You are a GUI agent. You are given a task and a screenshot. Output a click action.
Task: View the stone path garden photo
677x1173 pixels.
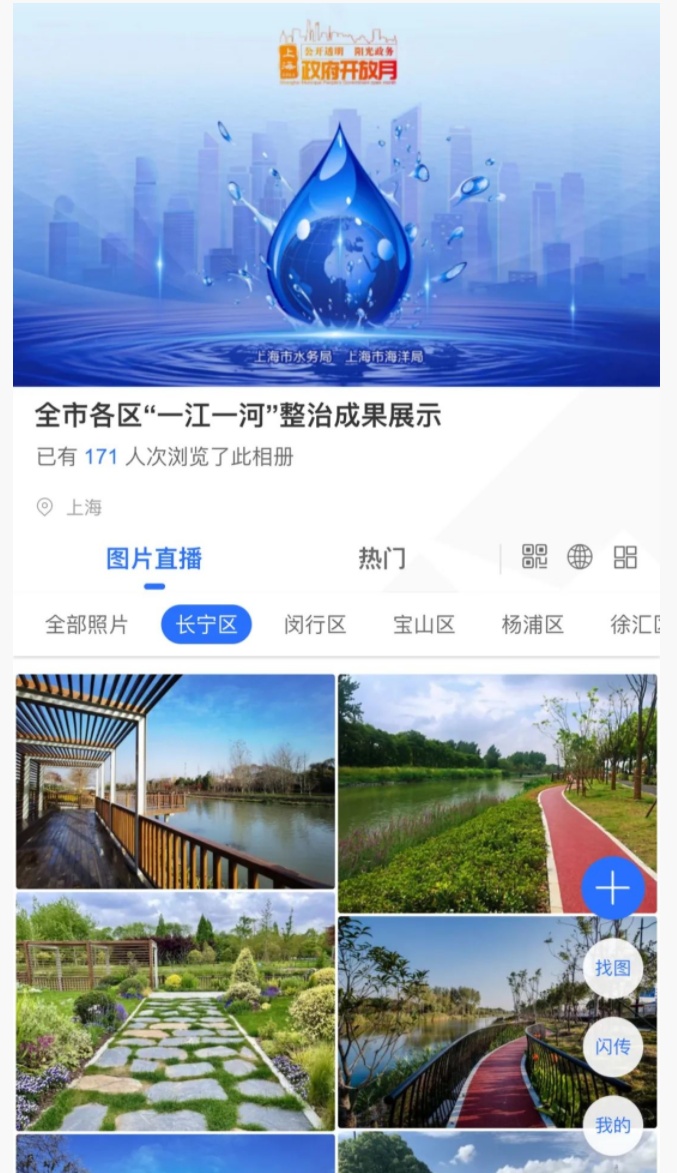[175, 1012]
